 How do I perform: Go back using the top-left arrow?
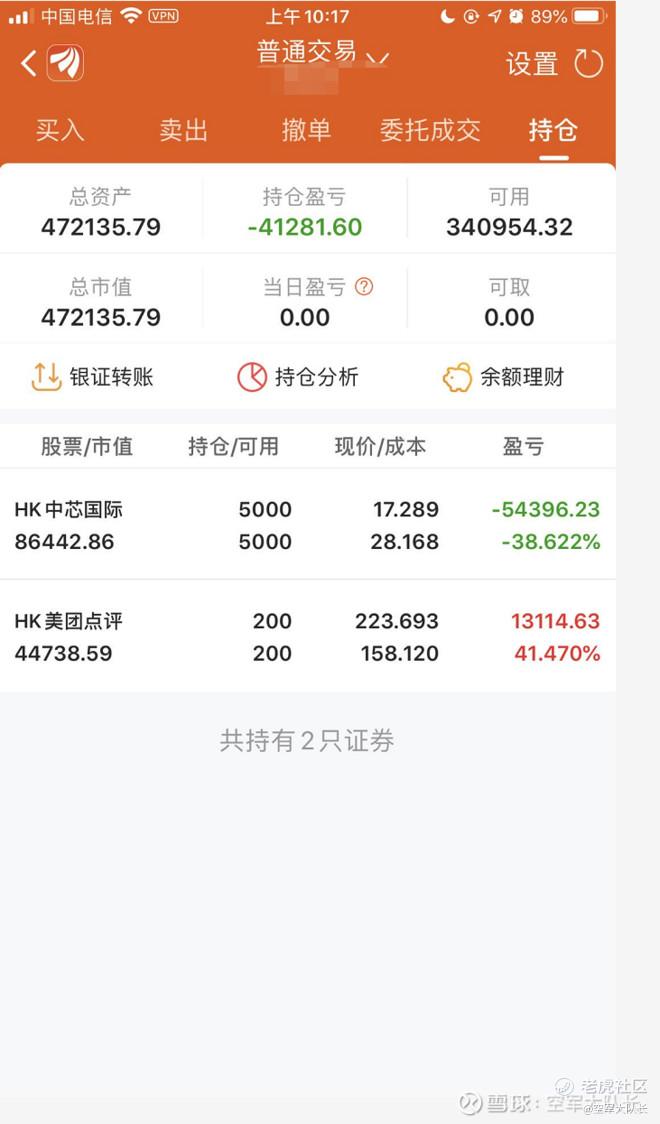[x=28, y=63]
